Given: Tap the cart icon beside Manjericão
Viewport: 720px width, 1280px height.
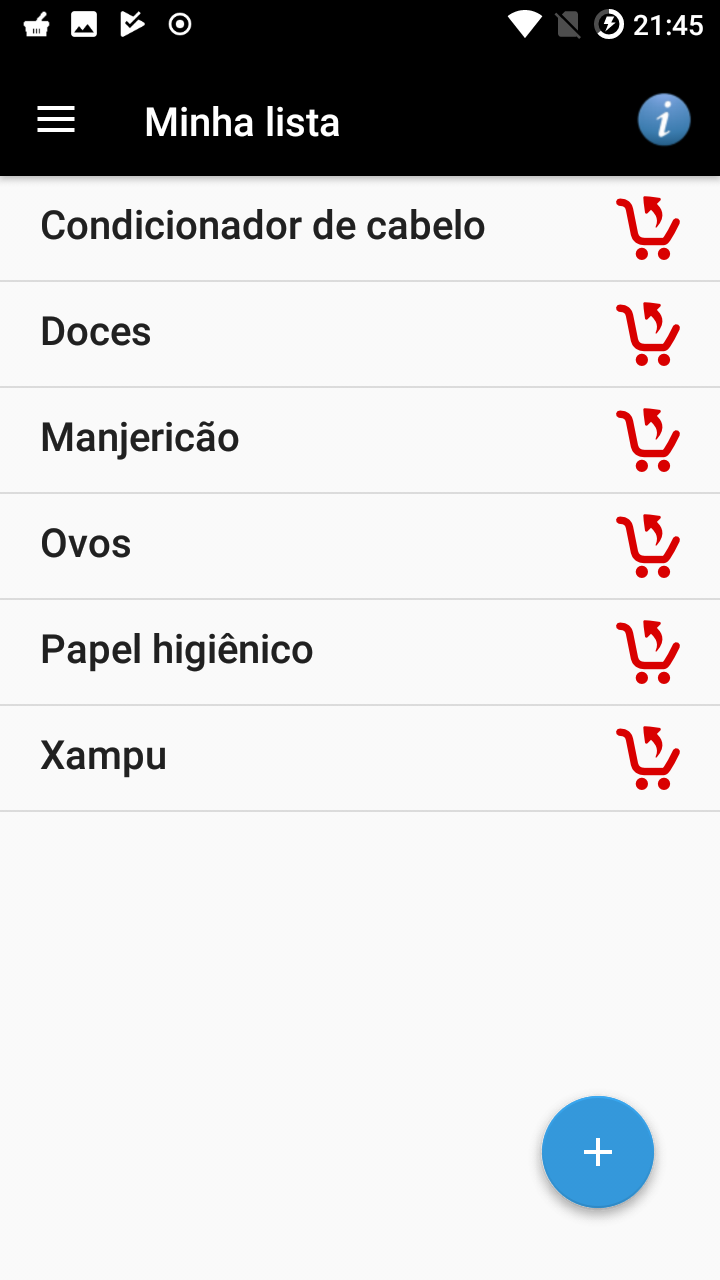Looking at the screenshot, I should click(x=647, y=441).
